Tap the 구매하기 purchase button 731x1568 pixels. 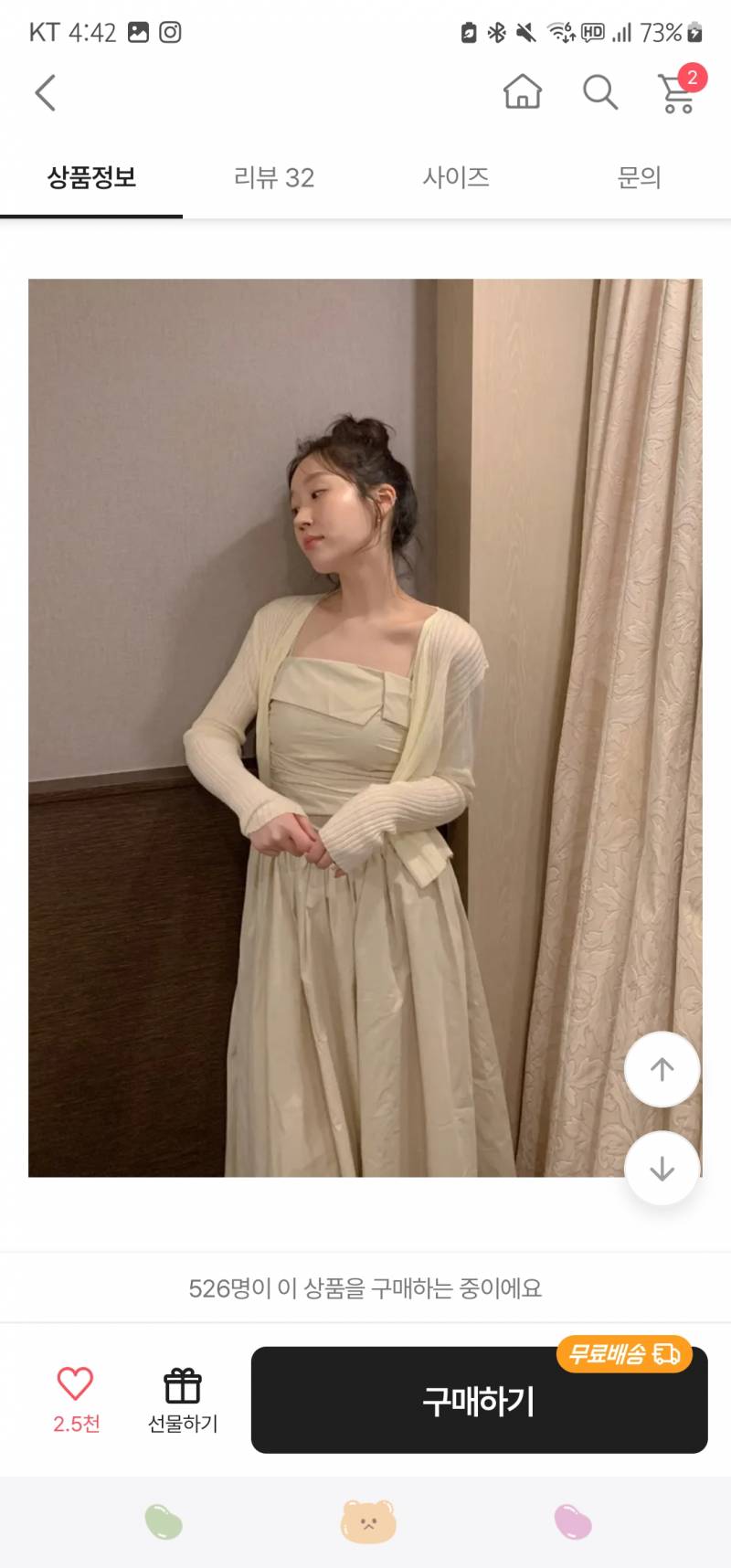(x=479, y=1400)
